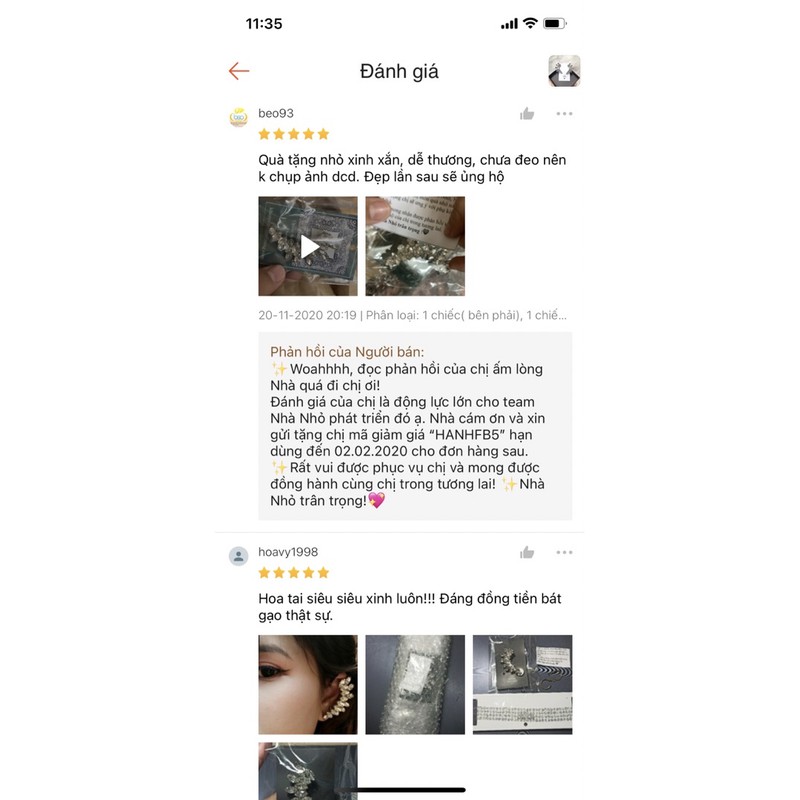Like hoavy1998's review

click(x=527, y=552)
